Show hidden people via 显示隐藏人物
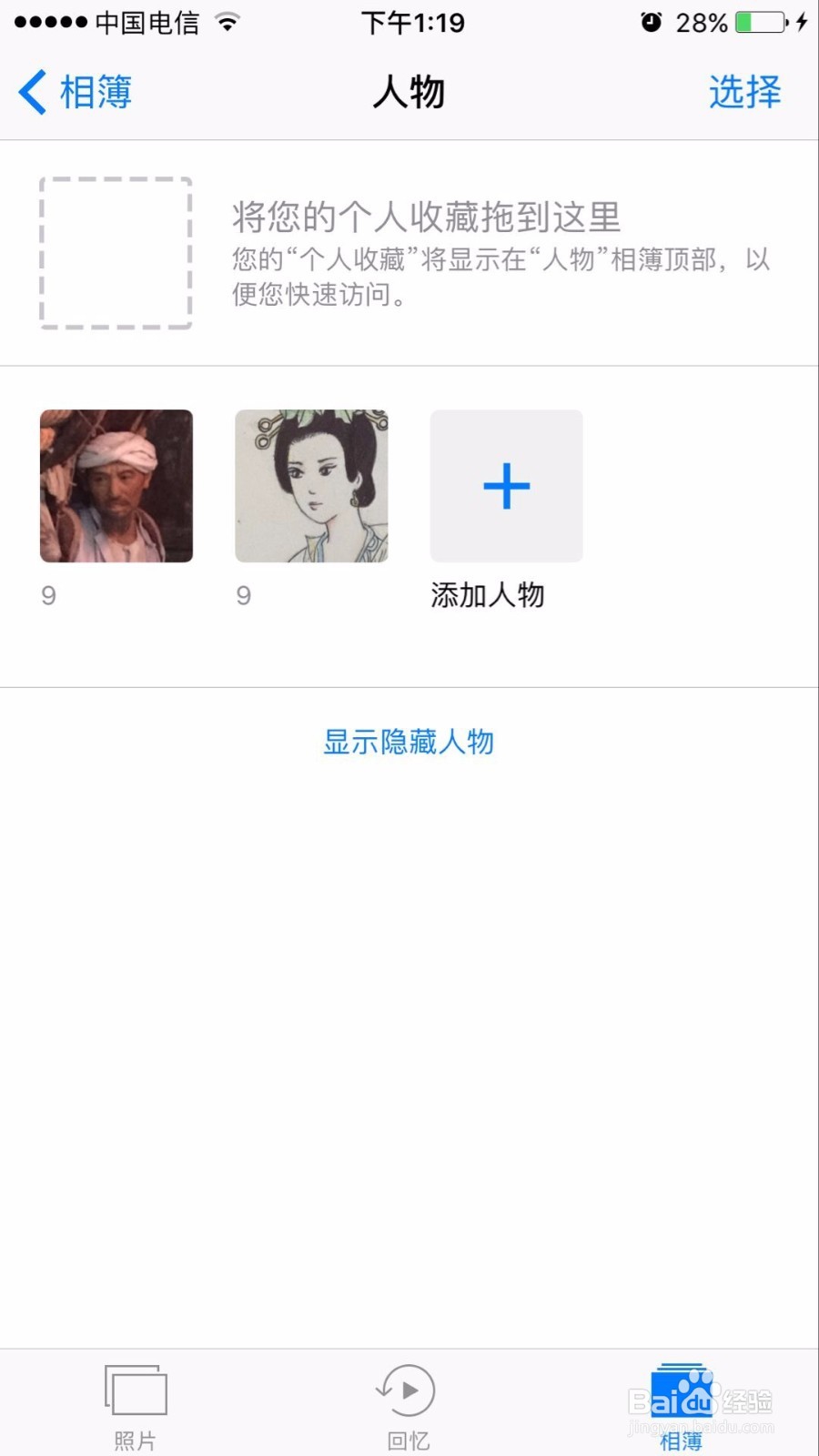The height and width of the screenshot is (1456, 819). click(407, 743)
